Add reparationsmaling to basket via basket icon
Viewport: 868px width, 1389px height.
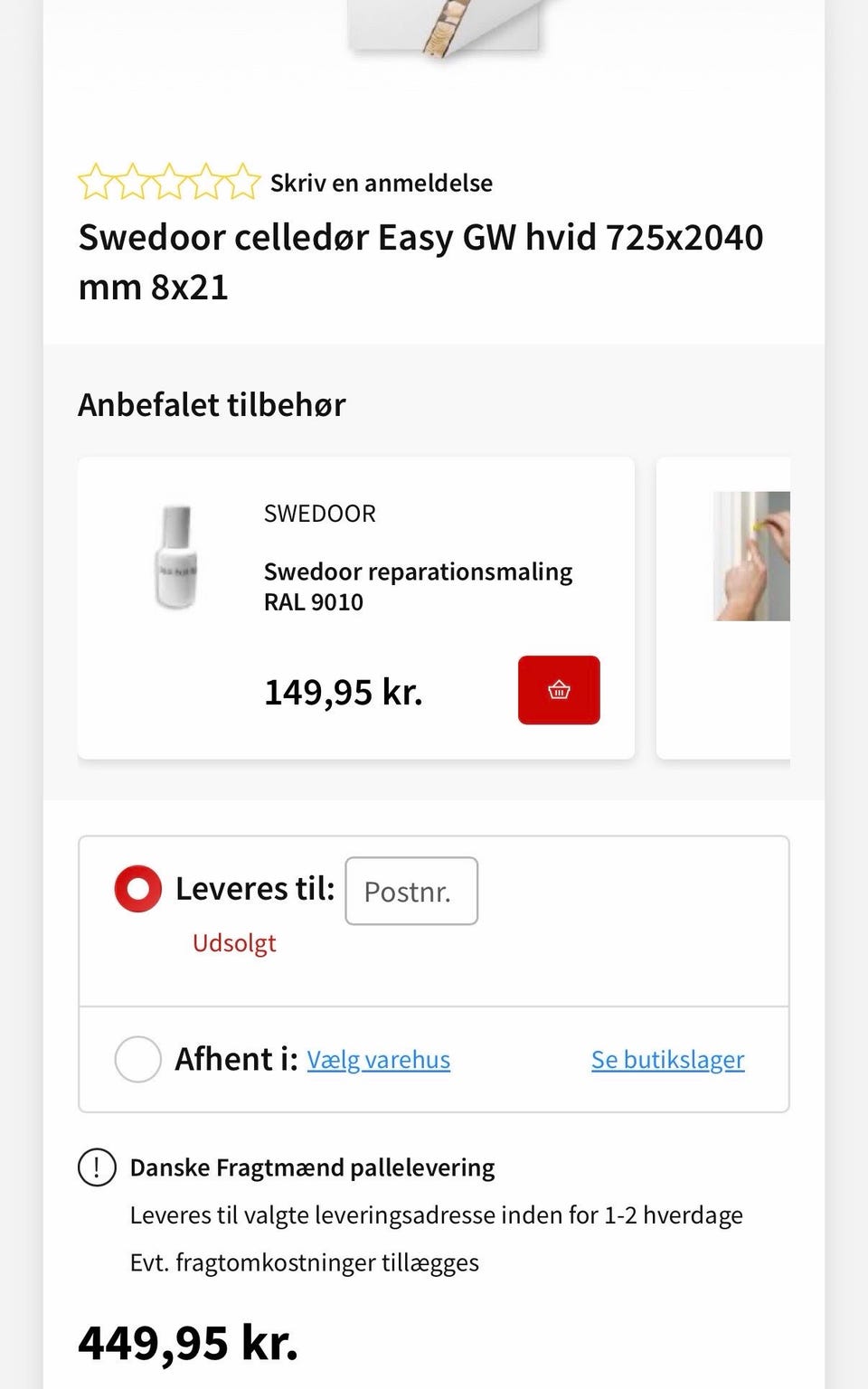click(x=559, y=689)
